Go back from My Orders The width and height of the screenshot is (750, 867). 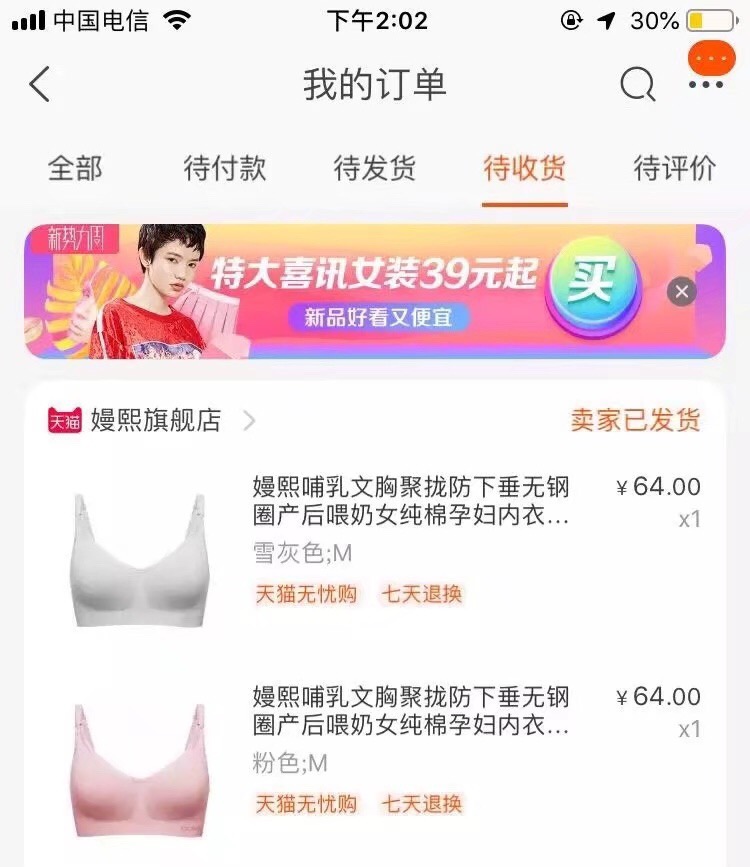40,85
